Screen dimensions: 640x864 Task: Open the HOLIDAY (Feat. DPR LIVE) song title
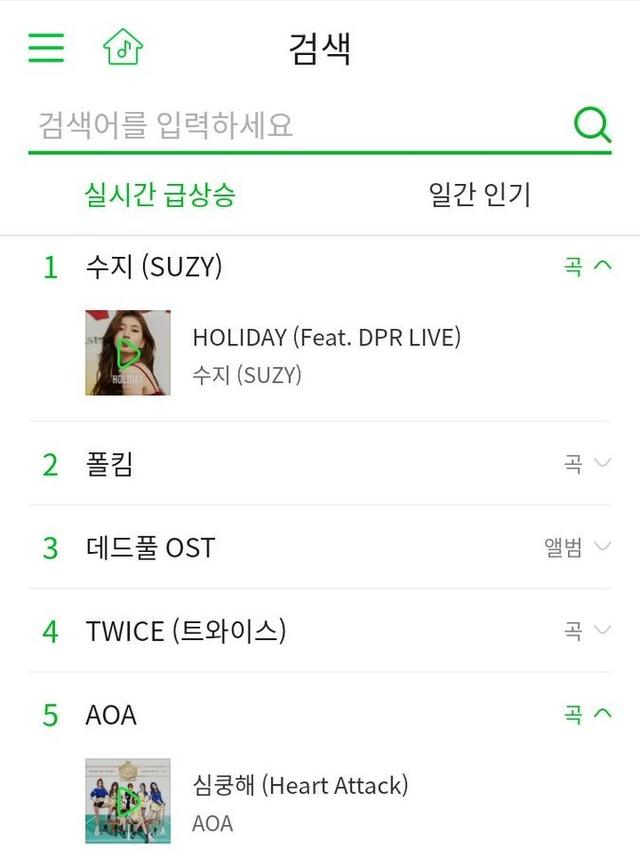tap(326, 338)
